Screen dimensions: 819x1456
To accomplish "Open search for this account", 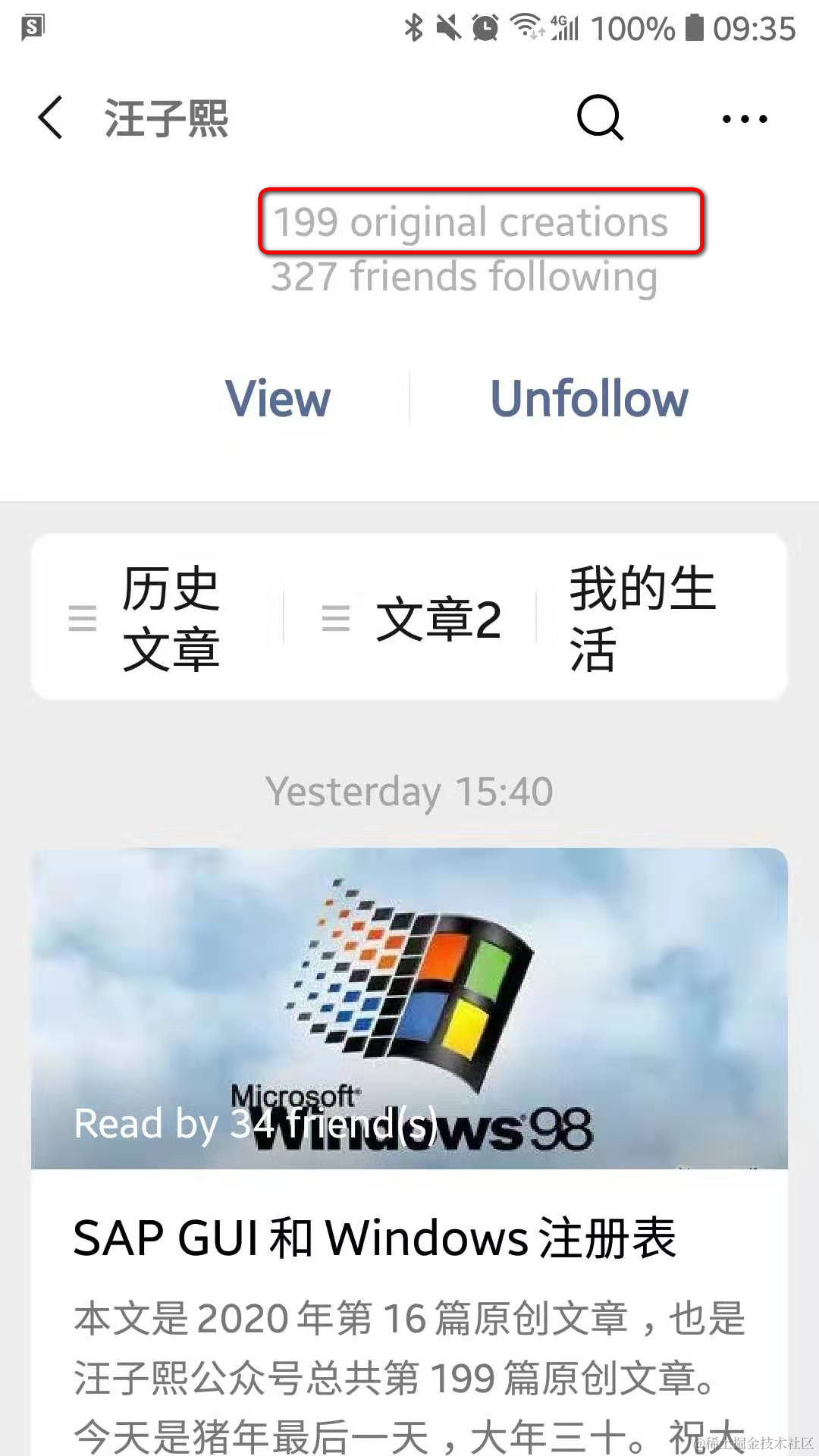I will click(600, 118).
